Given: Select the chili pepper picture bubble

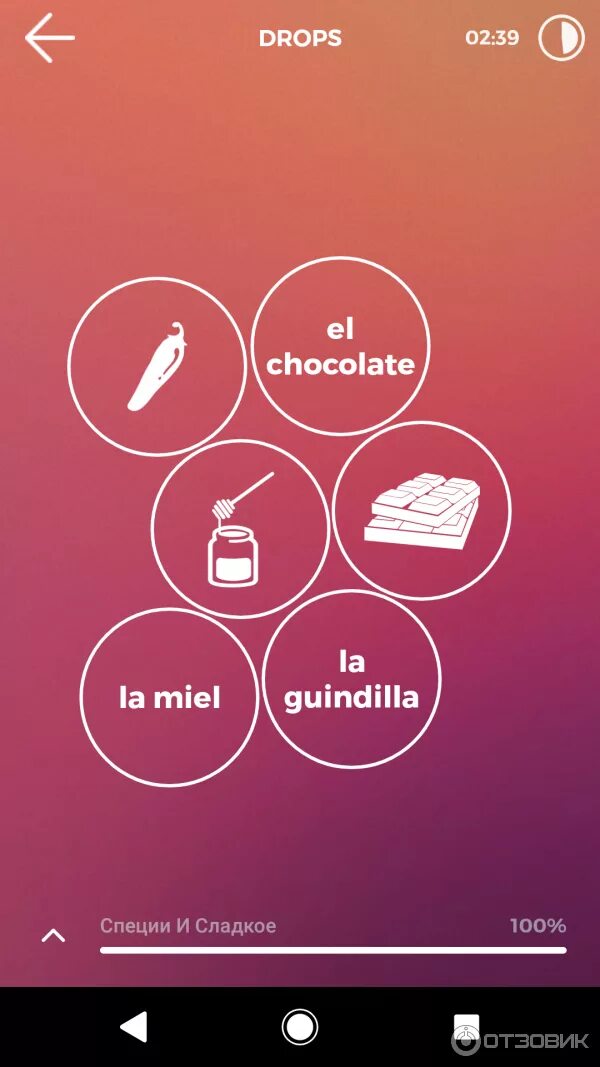Looking at the screenshot, I should (156, 366).
